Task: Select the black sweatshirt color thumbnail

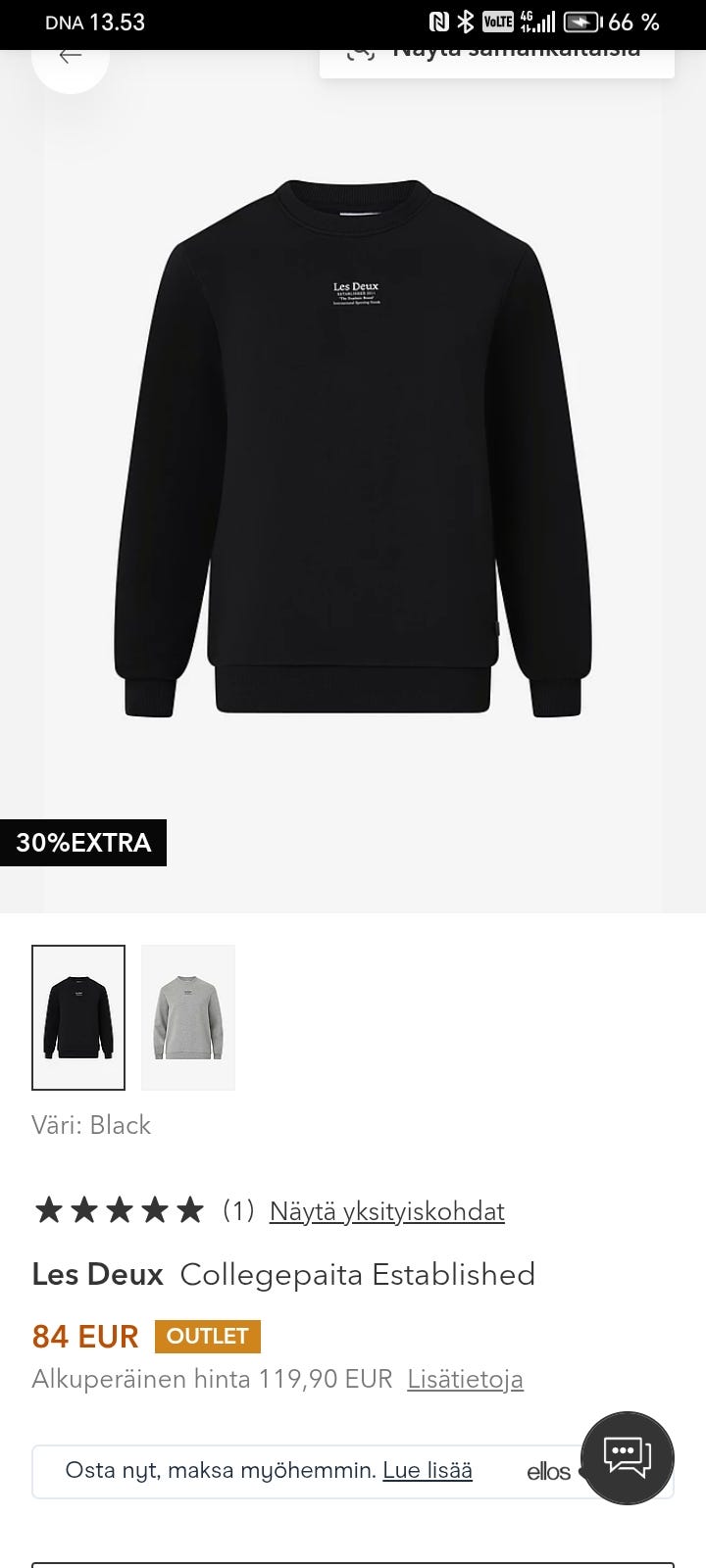Action: tap(78, 1017)
